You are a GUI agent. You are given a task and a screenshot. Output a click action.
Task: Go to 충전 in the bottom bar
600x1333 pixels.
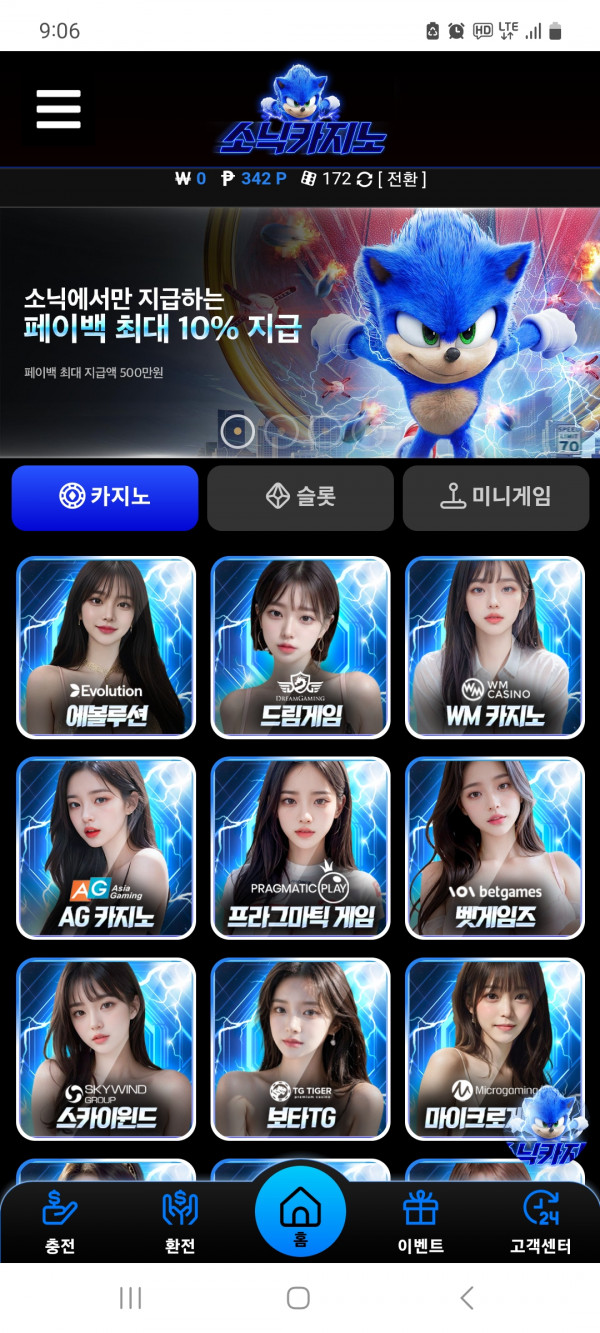60,1222
